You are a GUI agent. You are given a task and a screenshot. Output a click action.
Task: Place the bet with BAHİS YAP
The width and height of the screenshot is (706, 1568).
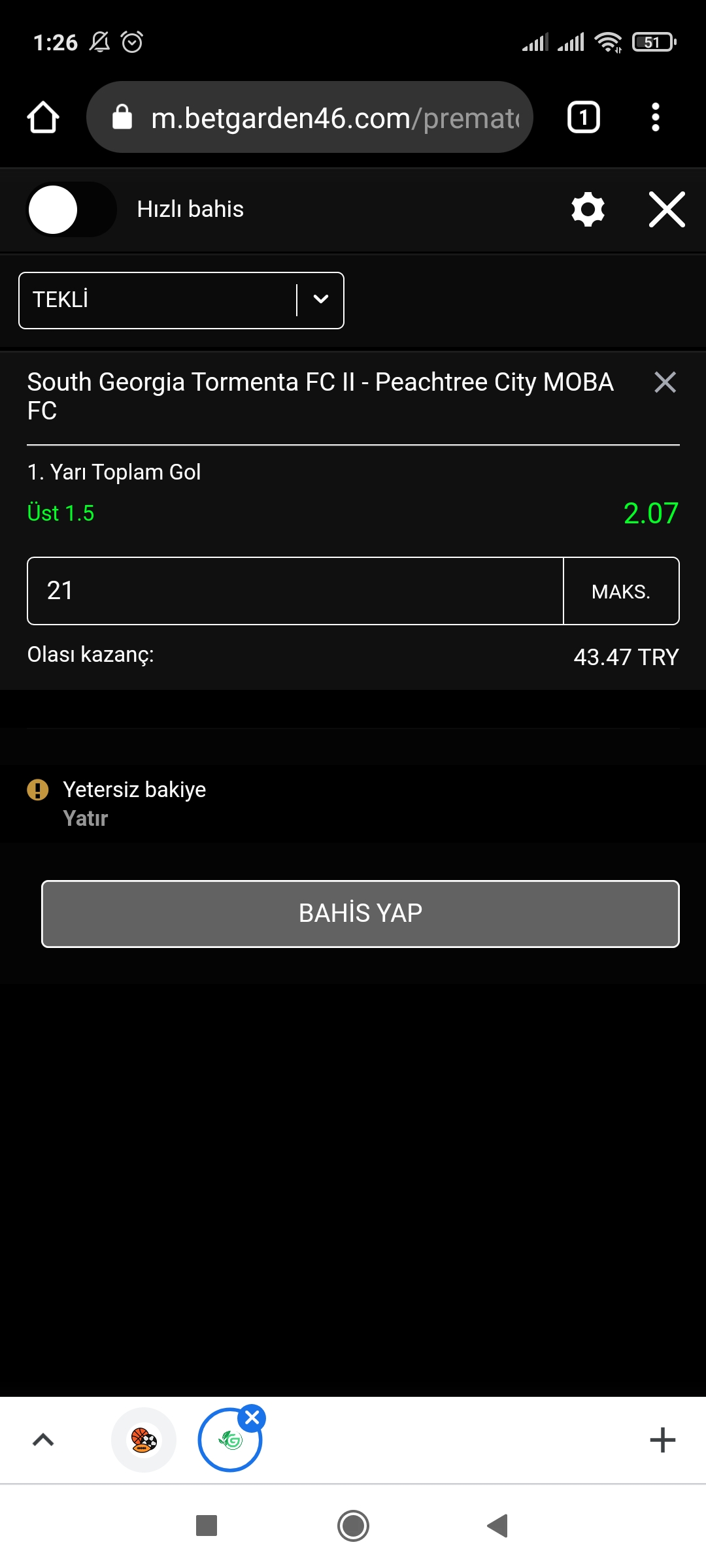pos(360,913)
